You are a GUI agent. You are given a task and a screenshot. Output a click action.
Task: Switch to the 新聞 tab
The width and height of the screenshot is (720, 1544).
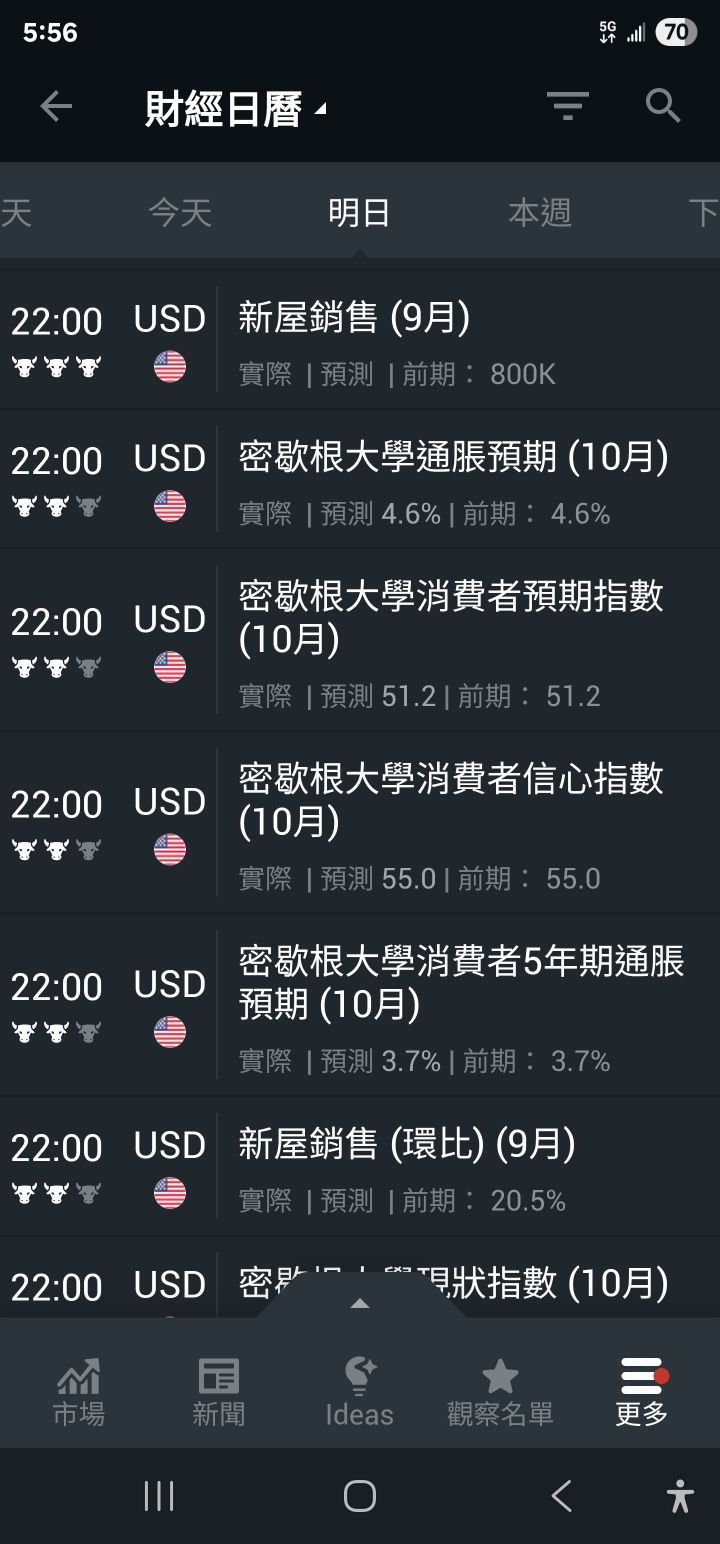[x=218, y=1391]
